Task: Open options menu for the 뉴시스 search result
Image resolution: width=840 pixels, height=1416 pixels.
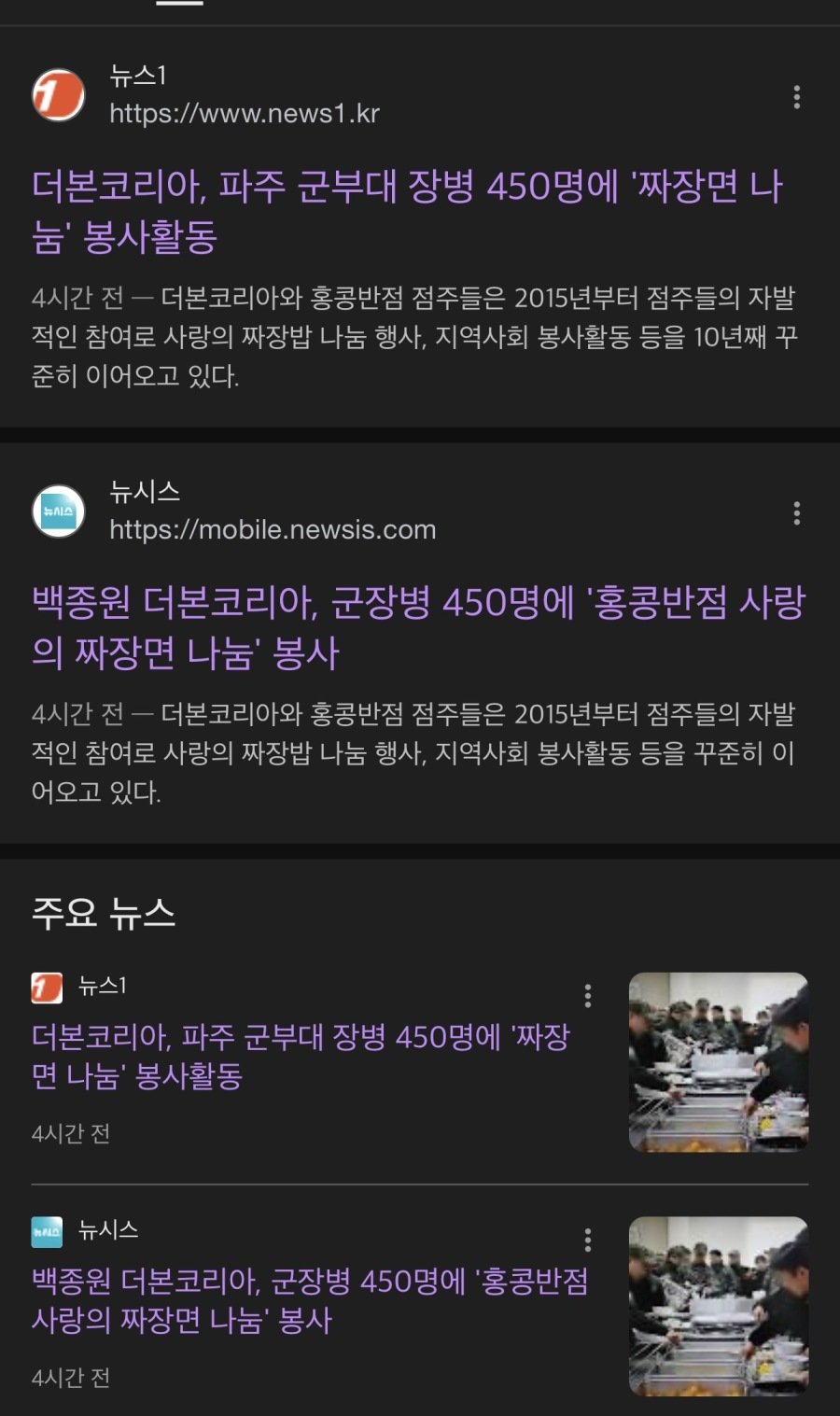Action: click(x=796, y=512)
